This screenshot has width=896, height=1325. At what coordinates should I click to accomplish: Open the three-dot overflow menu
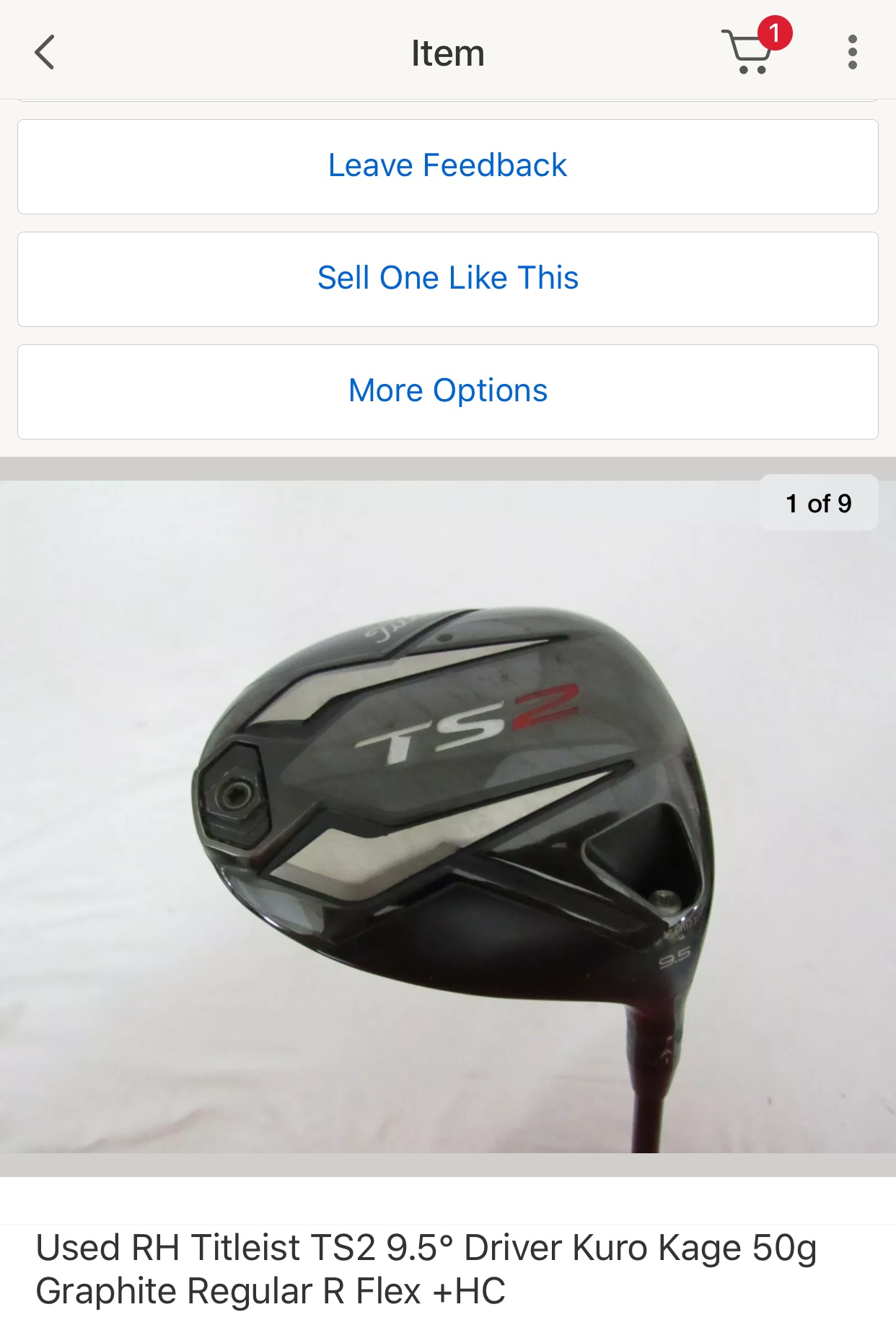click(852, 53)
